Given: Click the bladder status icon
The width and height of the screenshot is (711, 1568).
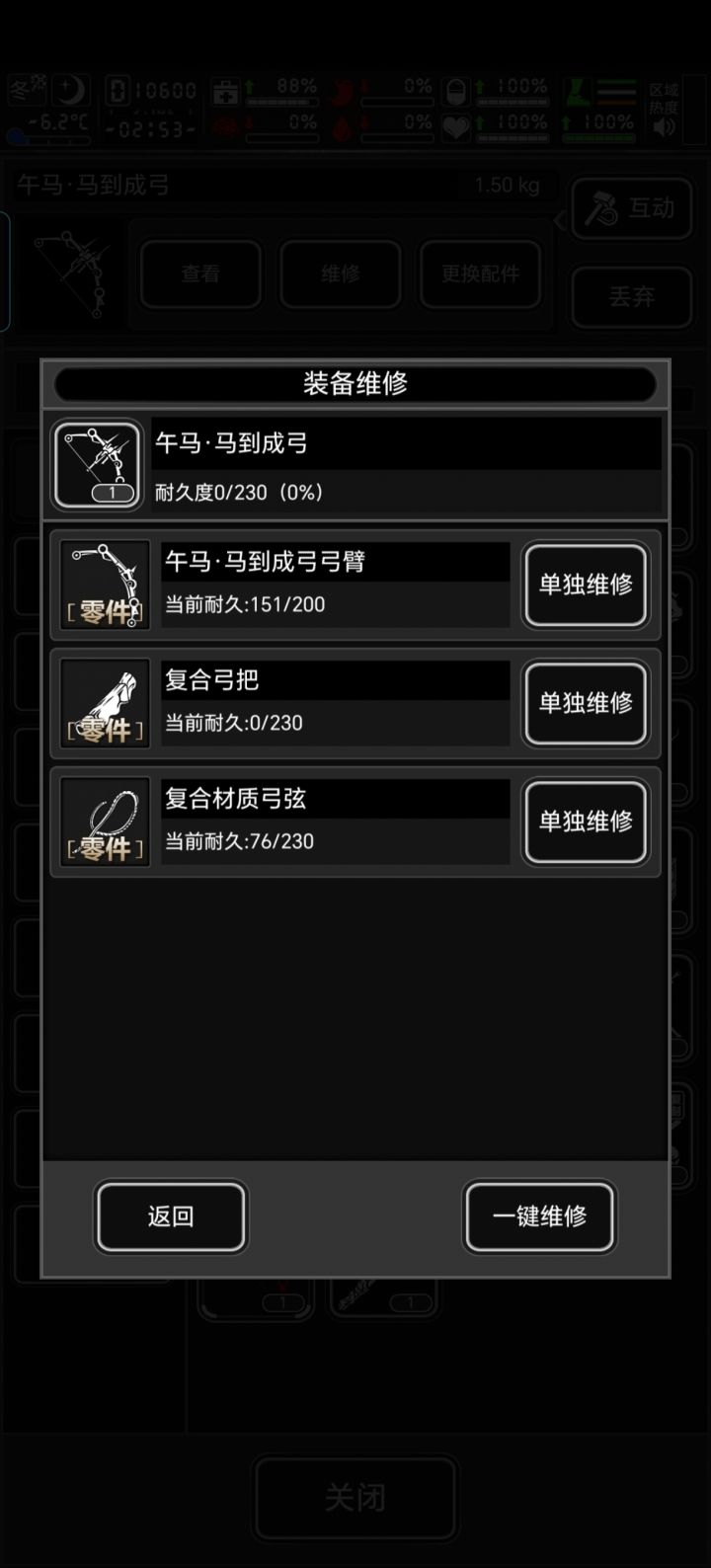Looking at the screenshot, I should 458,91.
